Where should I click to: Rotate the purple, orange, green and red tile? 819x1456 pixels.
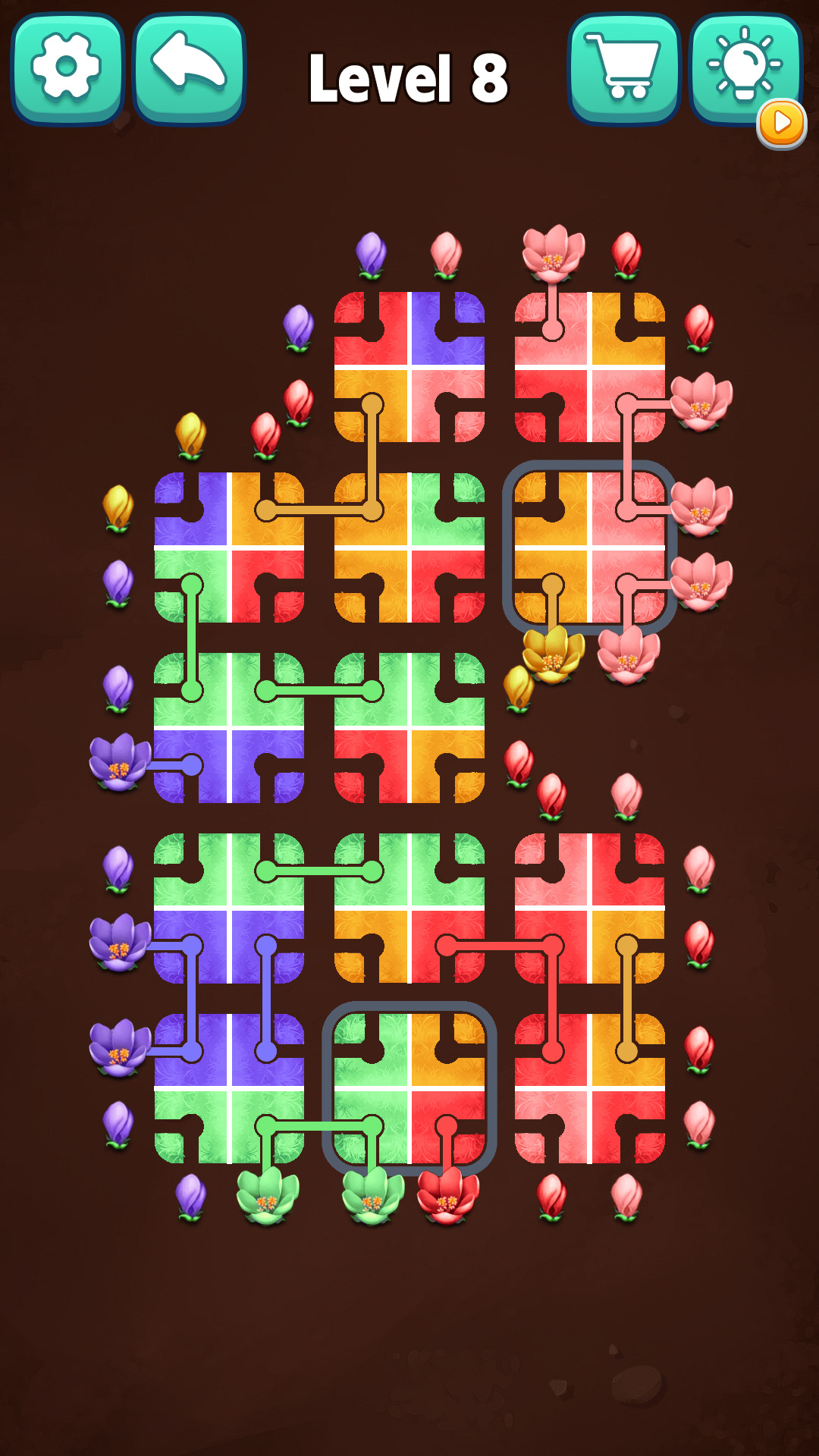(229, 548)
